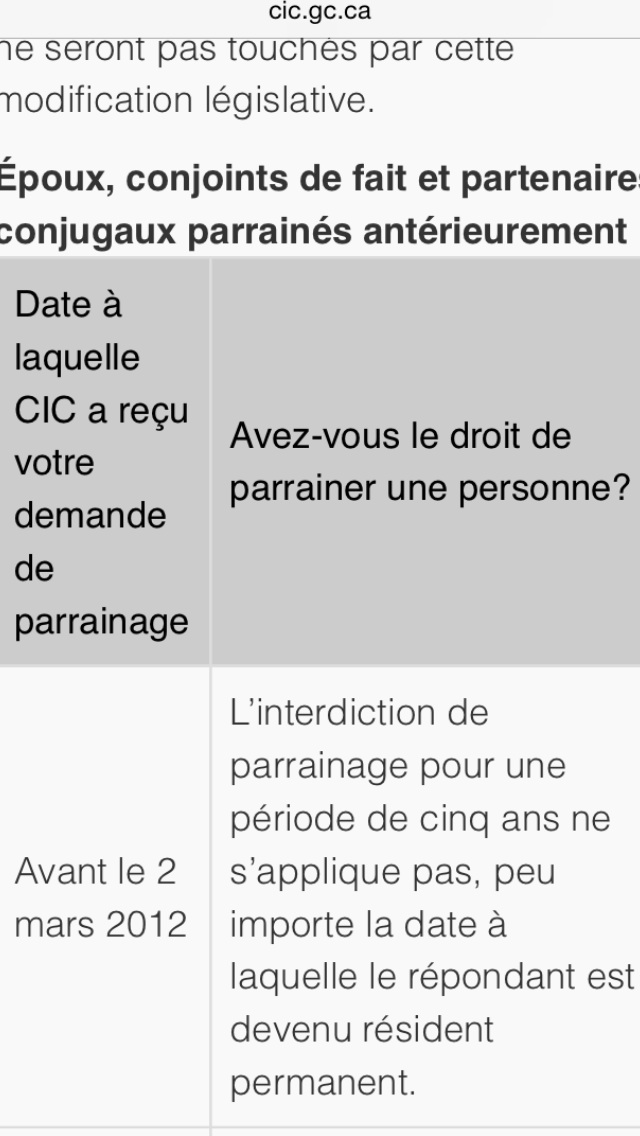Tap the cic.gc.ca address bar
The width and height of the screenshot is (640, 1136).
(x=320, y=13)
